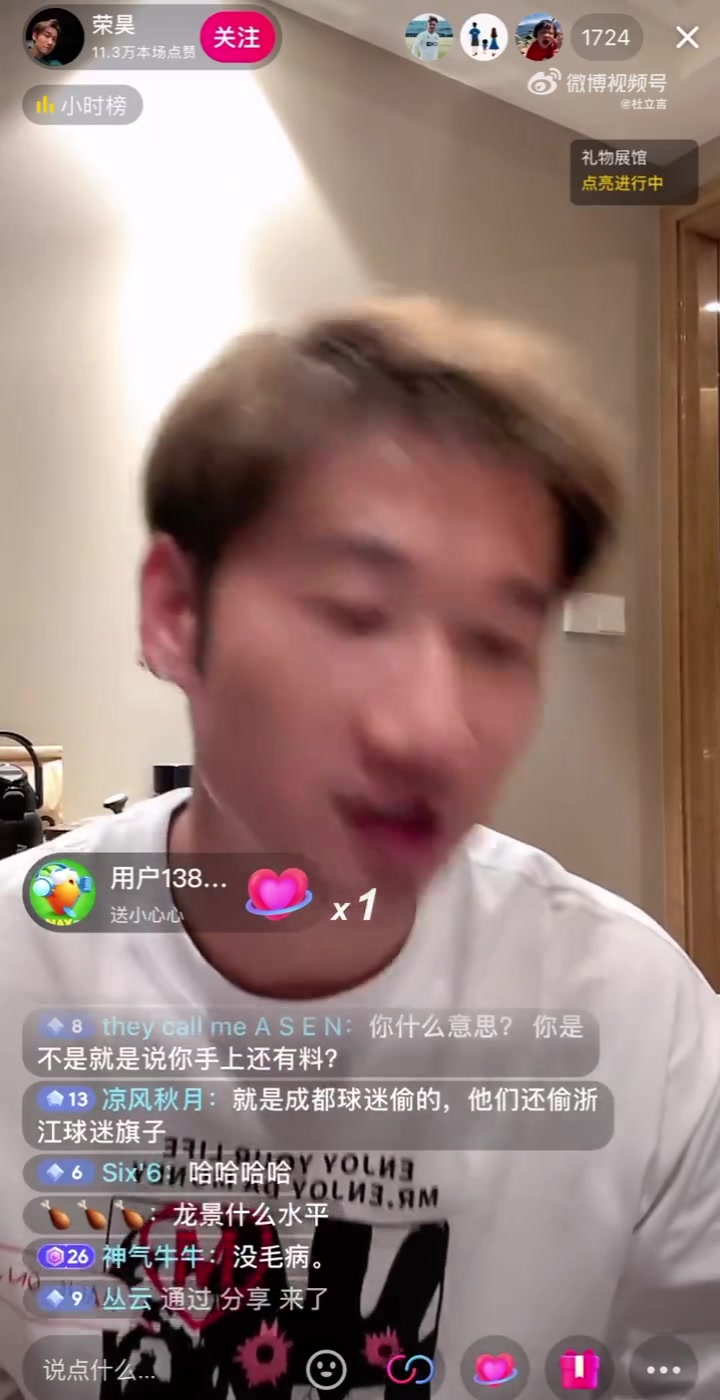This screenshot has height=1400, width=720.
Task: Send a heart like
Action: 494,1369
